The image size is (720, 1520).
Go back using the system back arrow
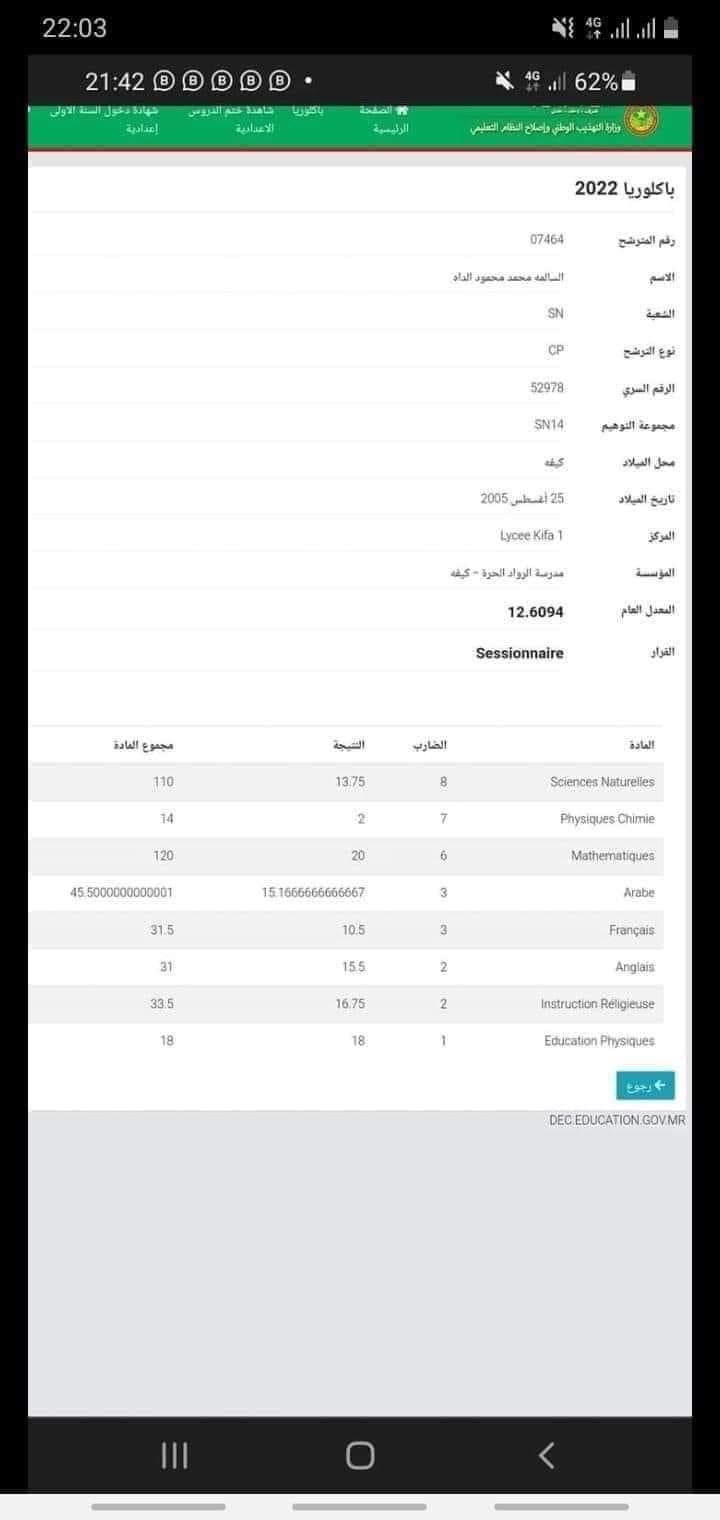(x=545, y=1455)
